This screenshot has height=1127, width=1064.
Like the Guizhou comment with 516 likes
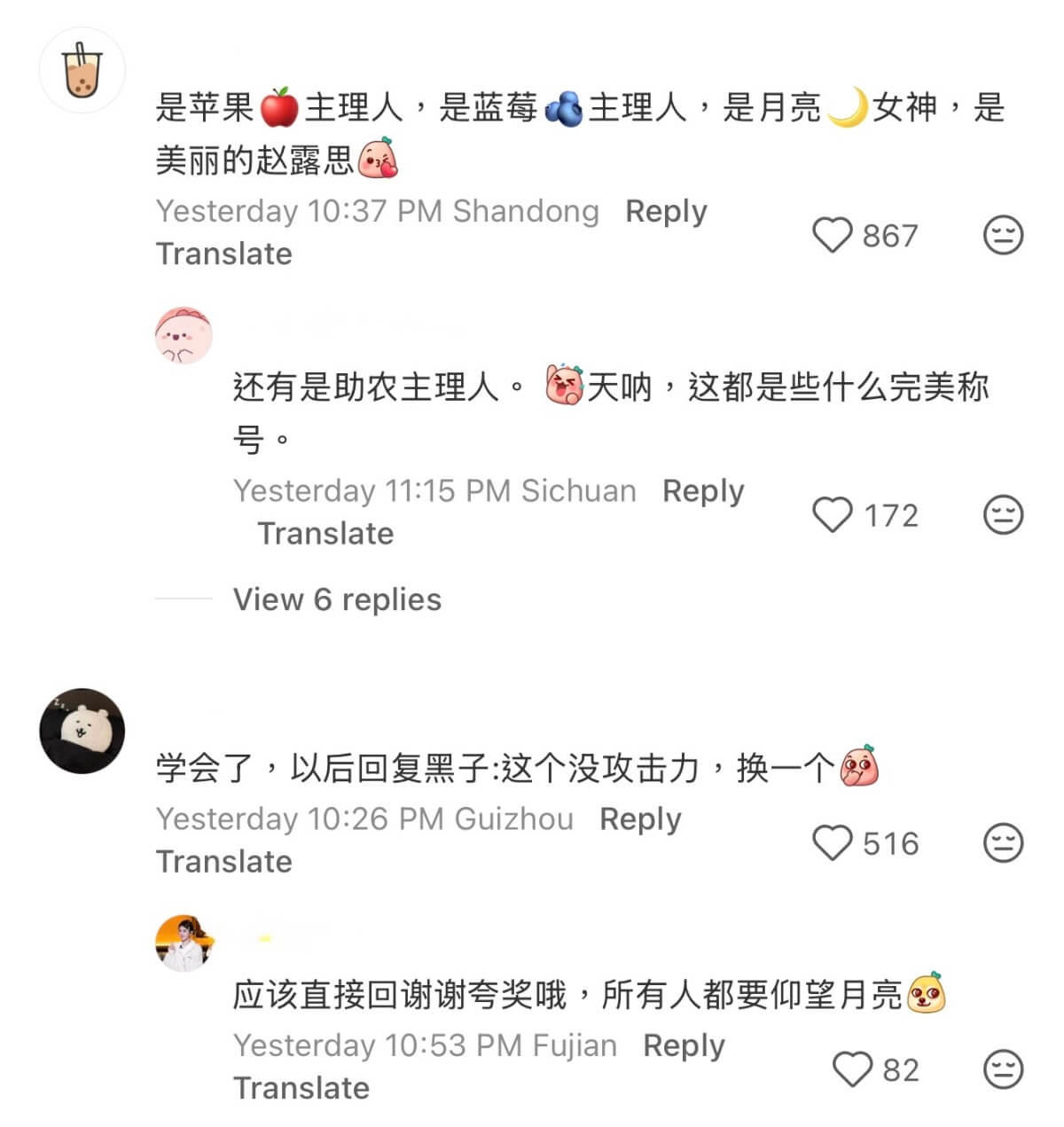[x=833, y=843]
